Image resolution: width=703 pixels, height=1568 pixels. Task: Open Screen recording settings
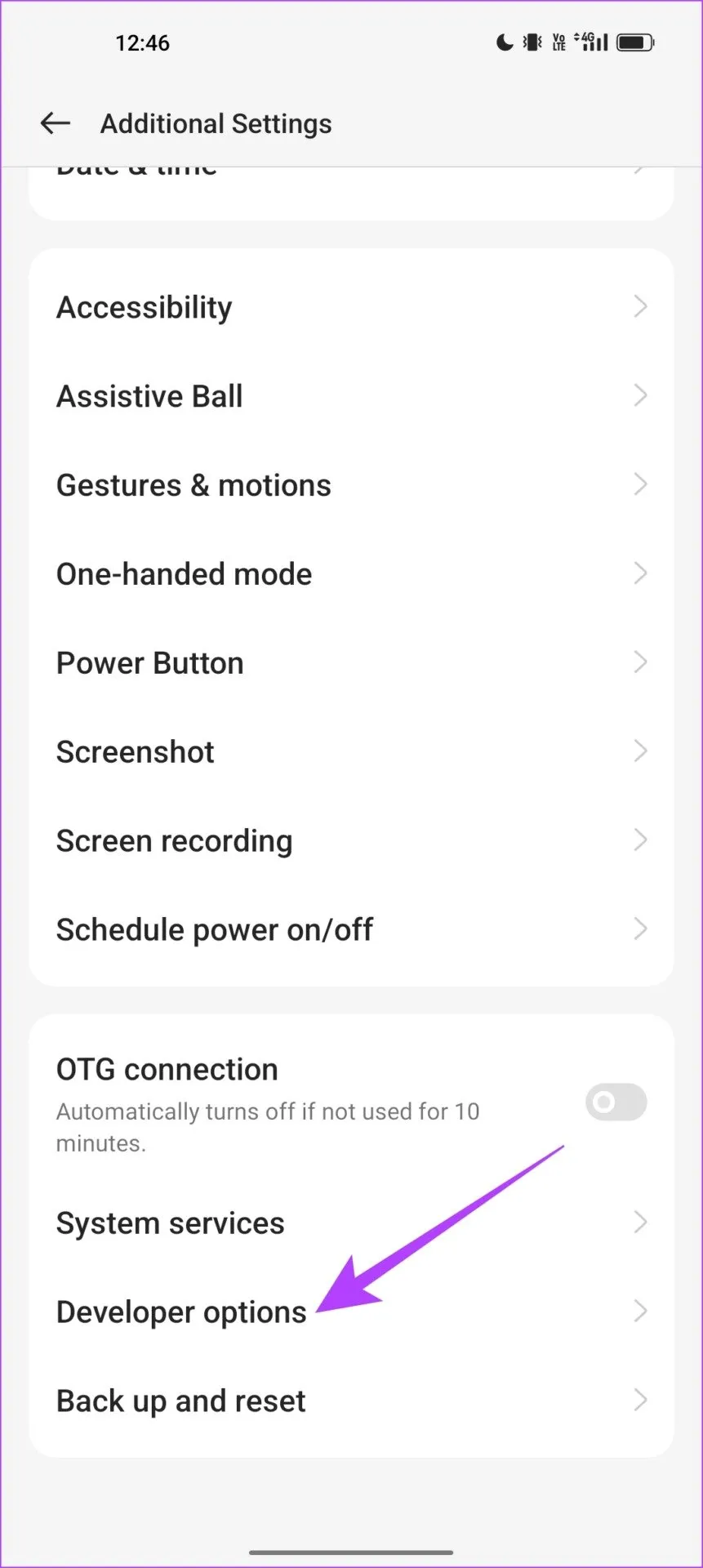[351, 841]
